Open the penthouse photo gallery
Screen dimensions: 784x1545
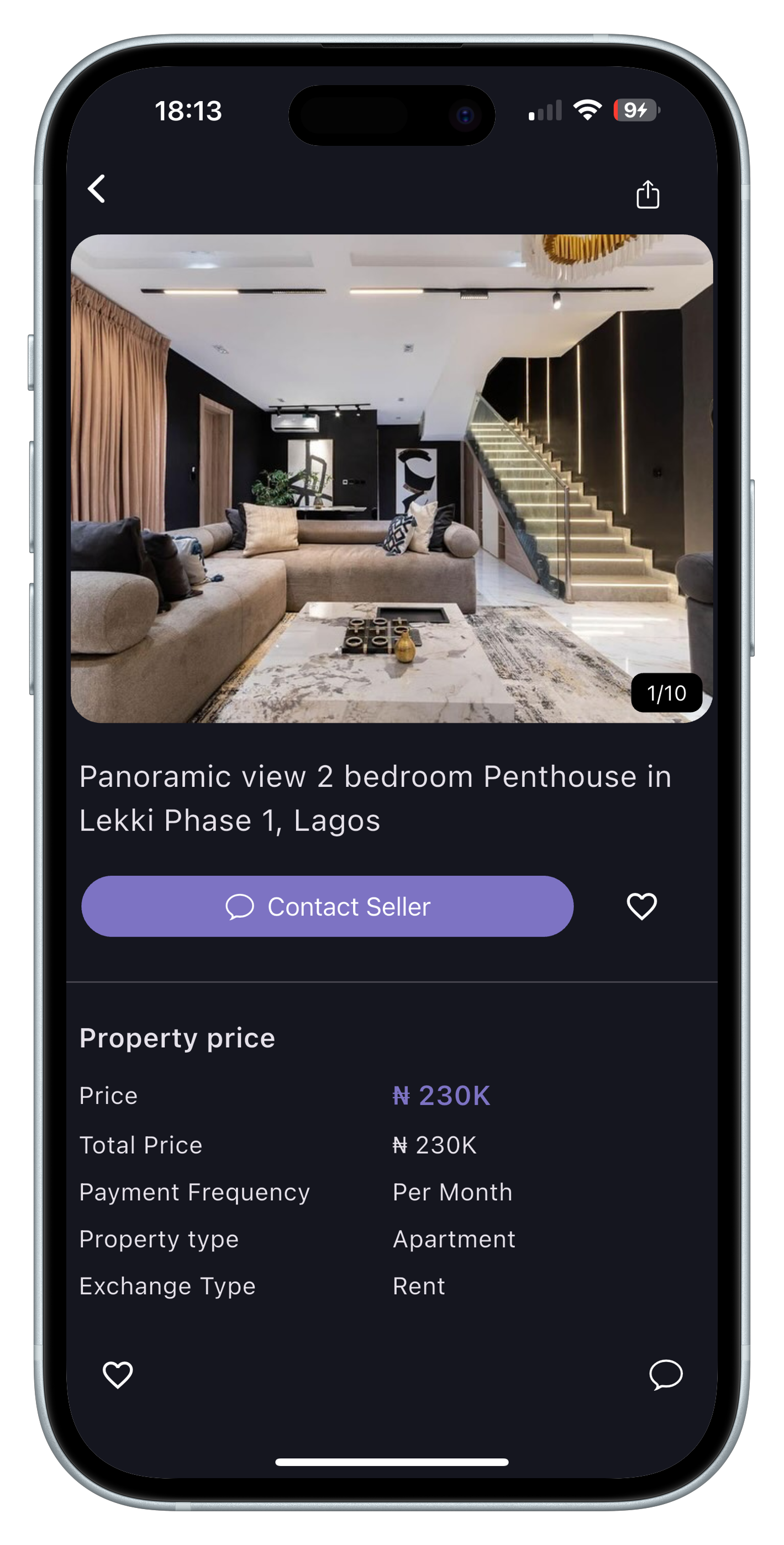pyautogui.click(x=392, y=478)
